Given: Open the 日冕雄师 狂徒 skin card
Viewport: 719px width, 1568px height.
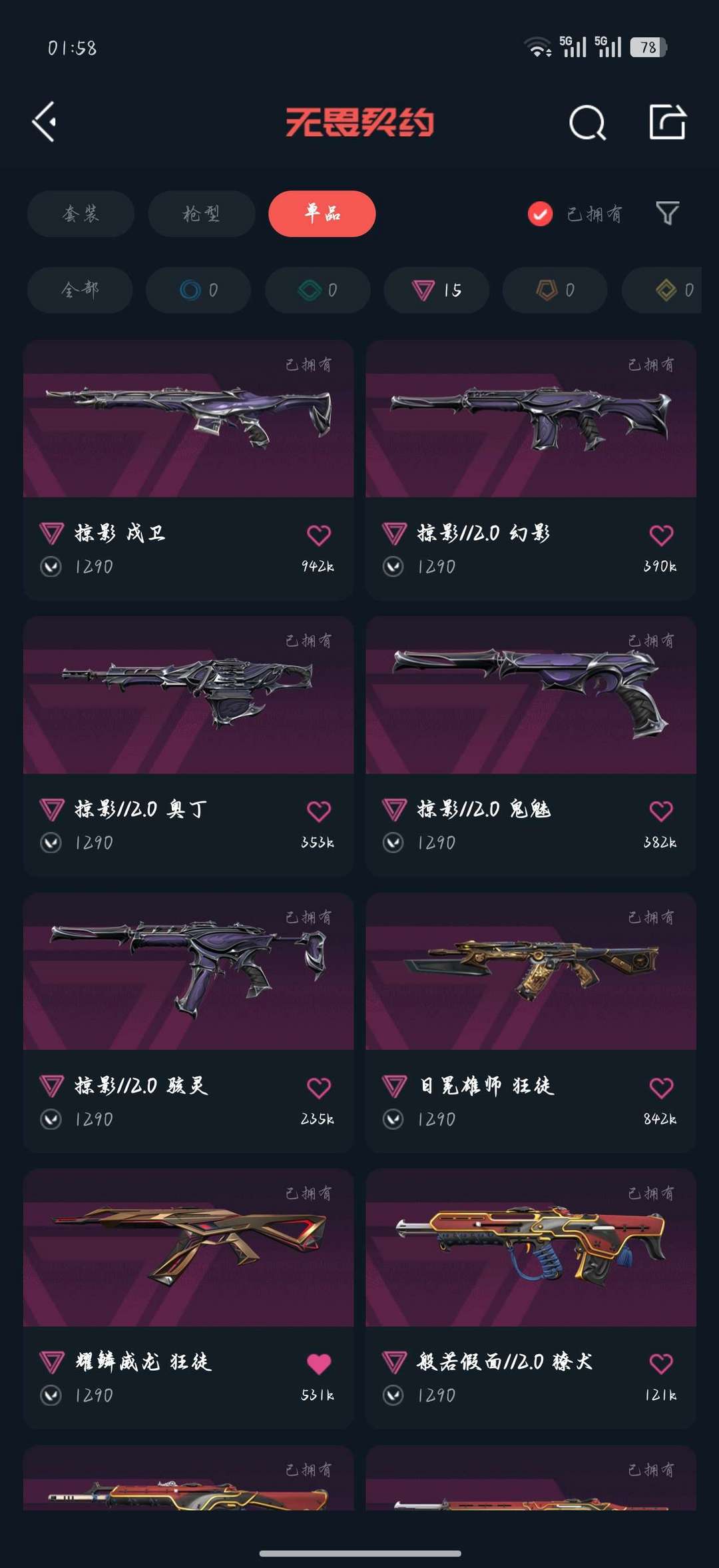Looking at the screenshot, I should click(531, 1022).
